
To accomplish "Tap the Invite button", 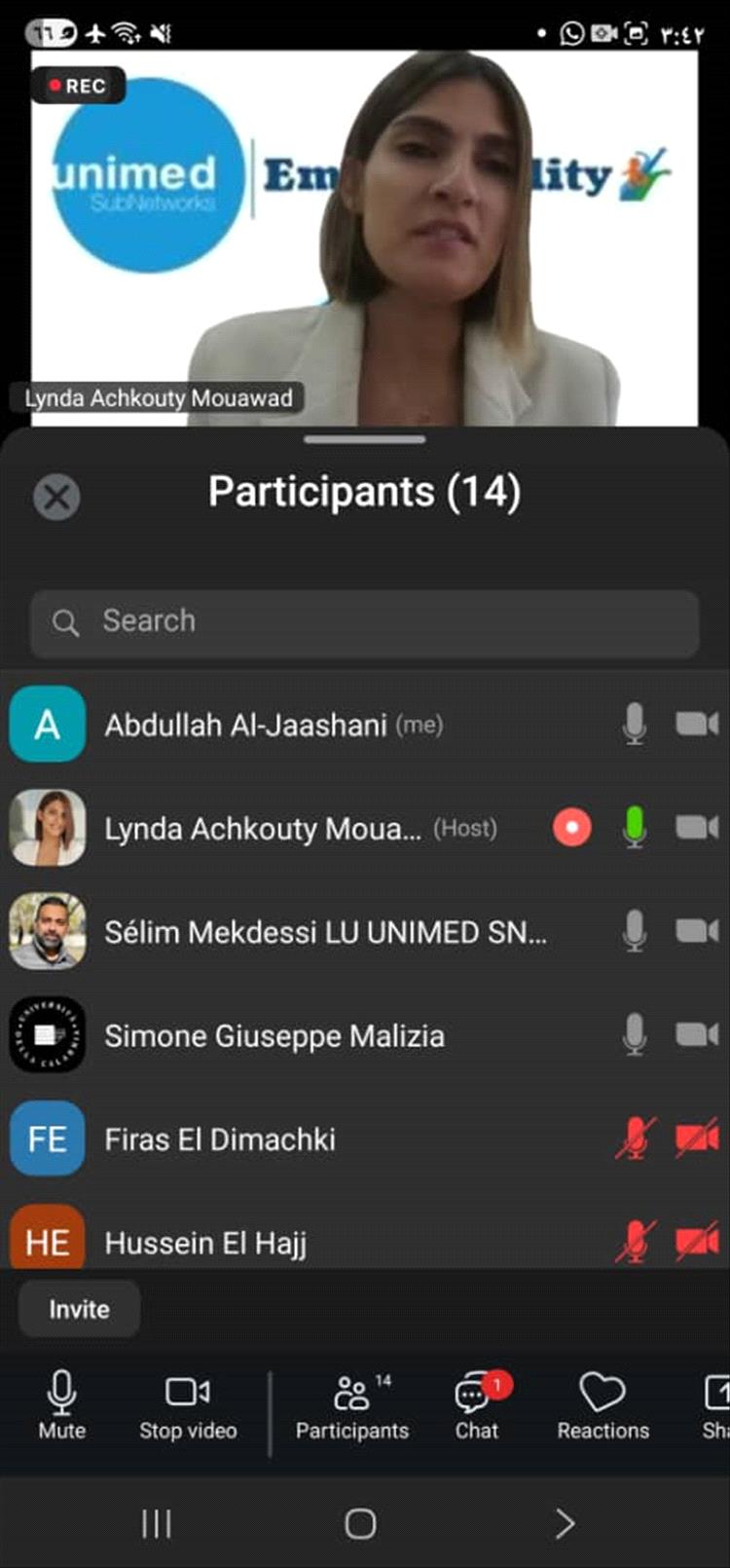I will (x=79, y=1309).
